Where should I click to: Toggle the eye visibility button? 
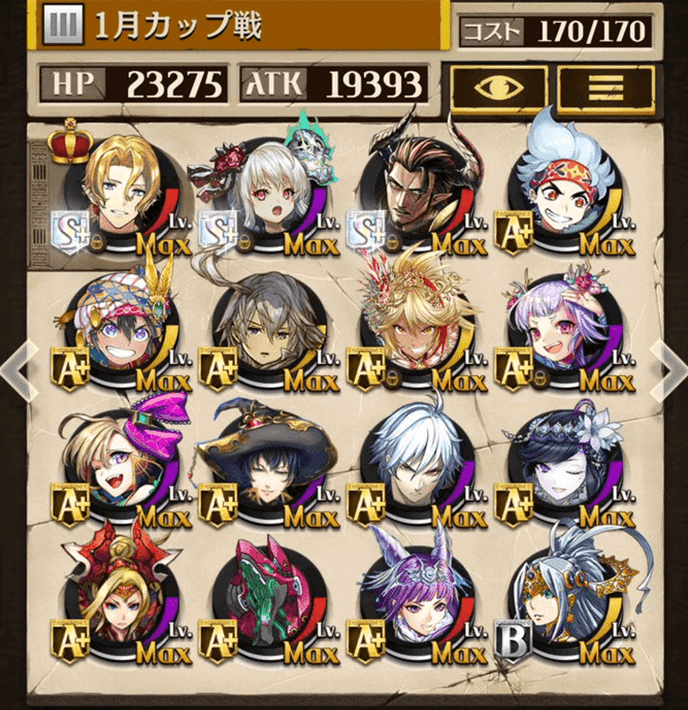click(x=498, y=86)
